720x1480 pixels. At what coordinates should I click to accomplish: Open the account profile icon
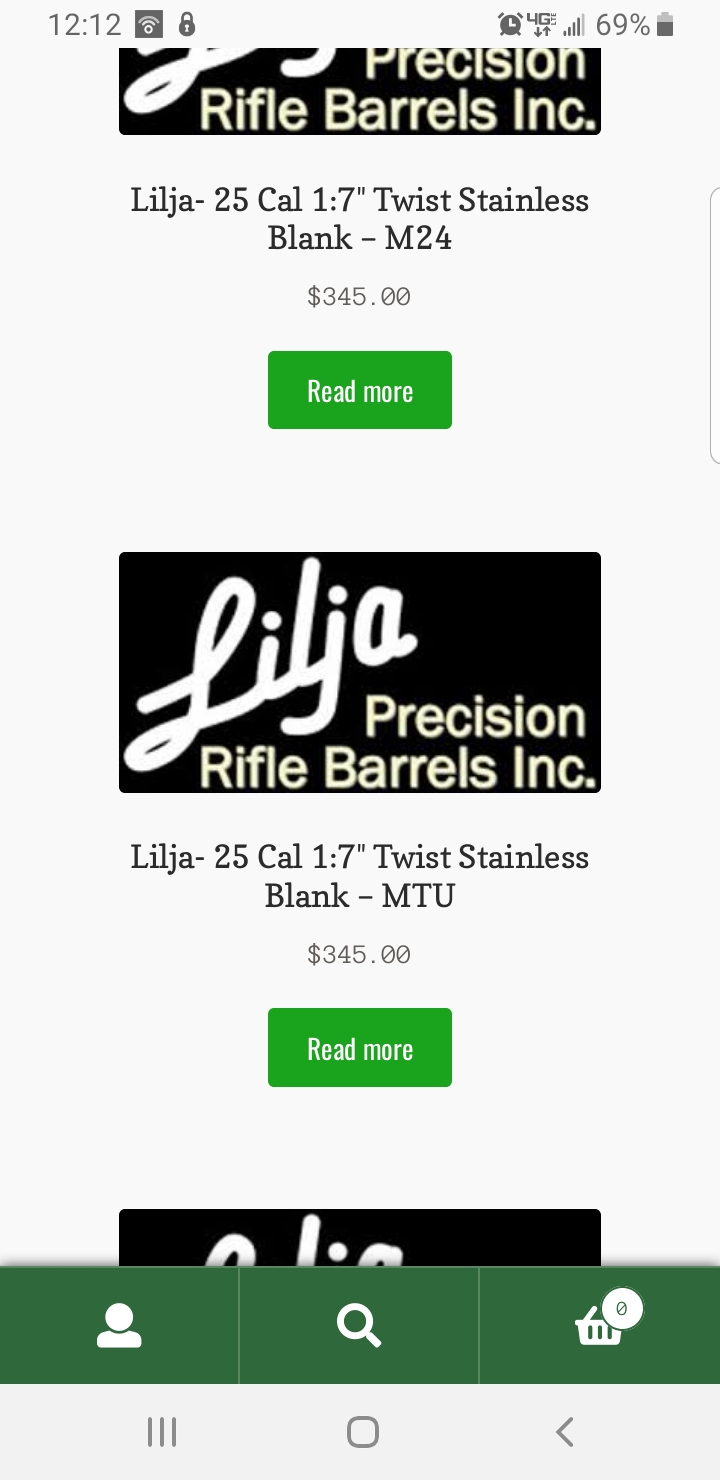tap(119, 1326)
